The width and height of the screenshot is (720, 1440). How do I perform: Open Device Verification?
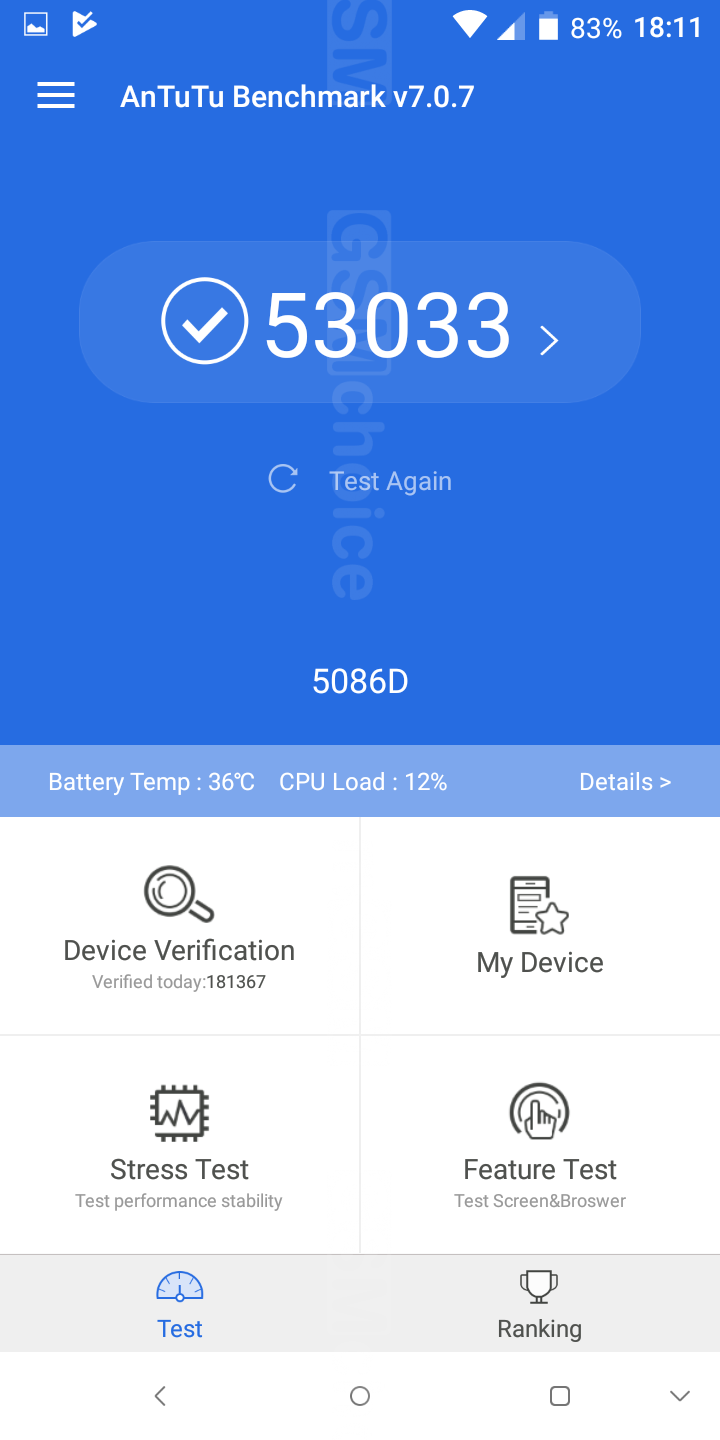[179, 926]
